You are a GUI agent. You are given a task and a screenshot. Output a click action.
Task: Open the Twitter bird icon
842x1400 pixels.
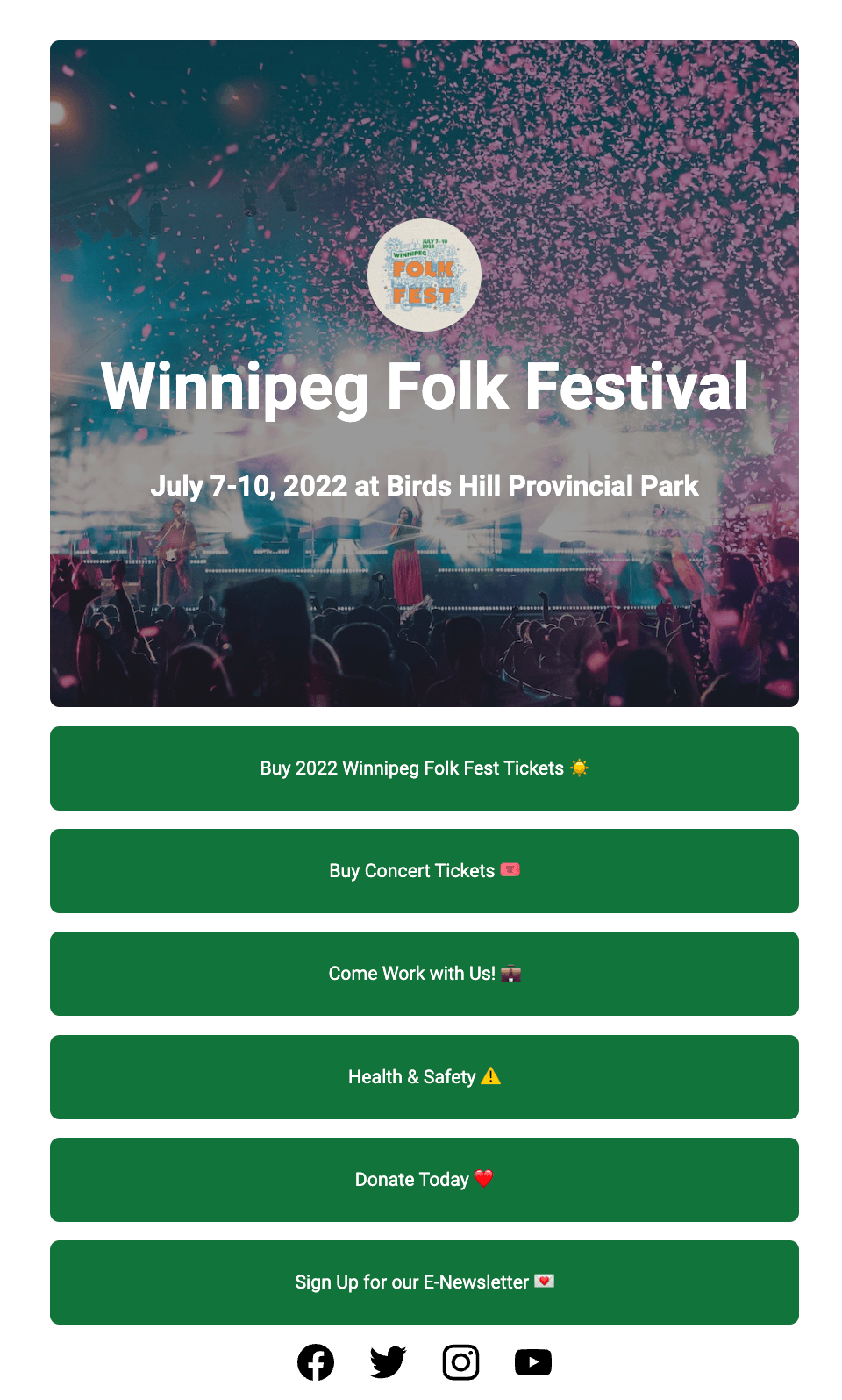(x=387, y=1362)
